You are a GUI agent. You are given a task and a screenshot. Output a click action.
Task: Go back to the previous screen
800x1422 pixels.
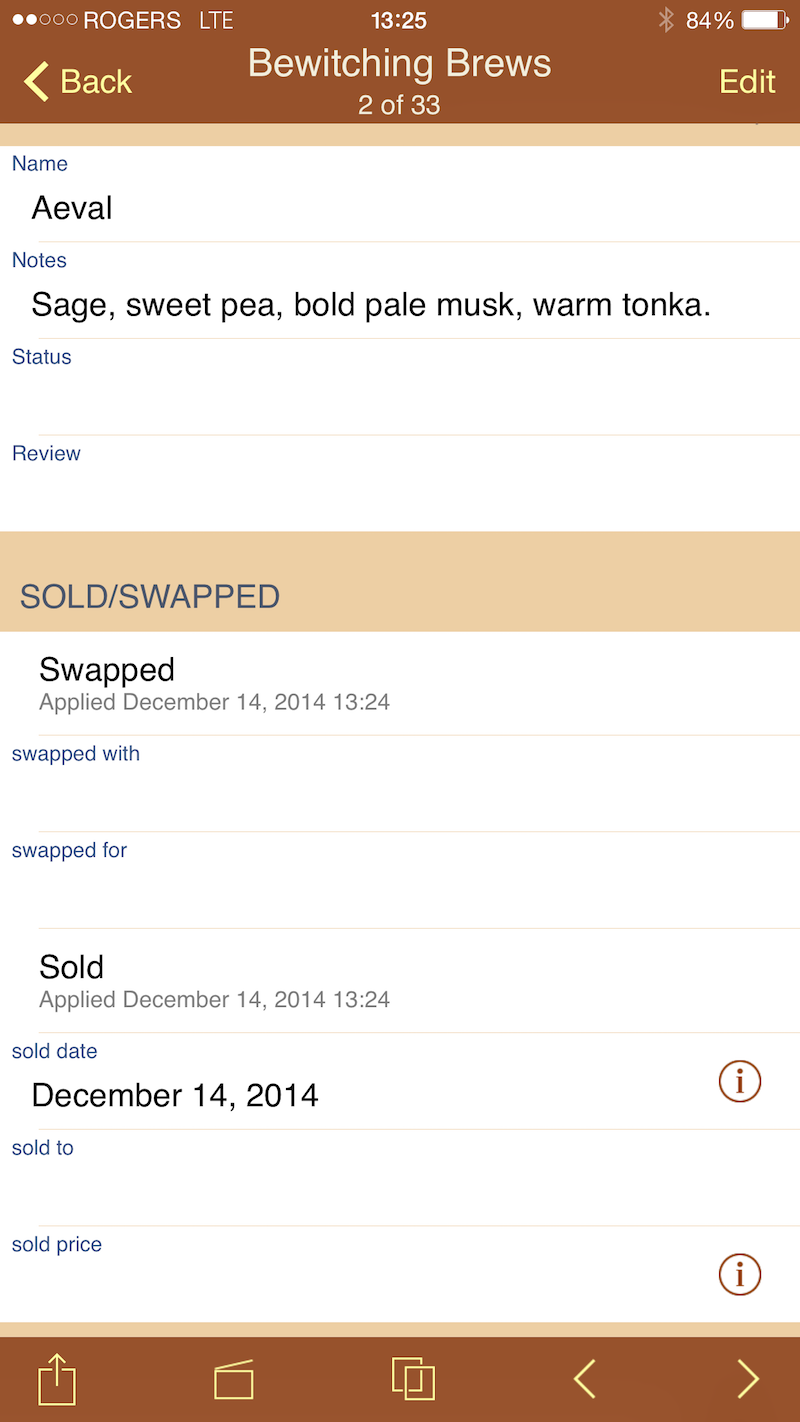[78, 82]
